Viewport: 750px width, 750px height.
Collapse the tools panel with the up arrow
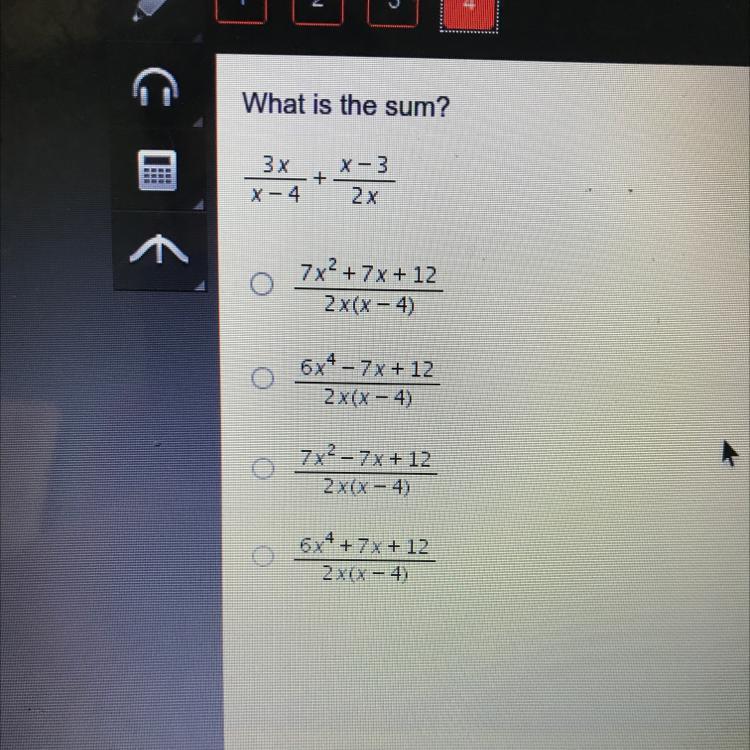tap(159, 252)
